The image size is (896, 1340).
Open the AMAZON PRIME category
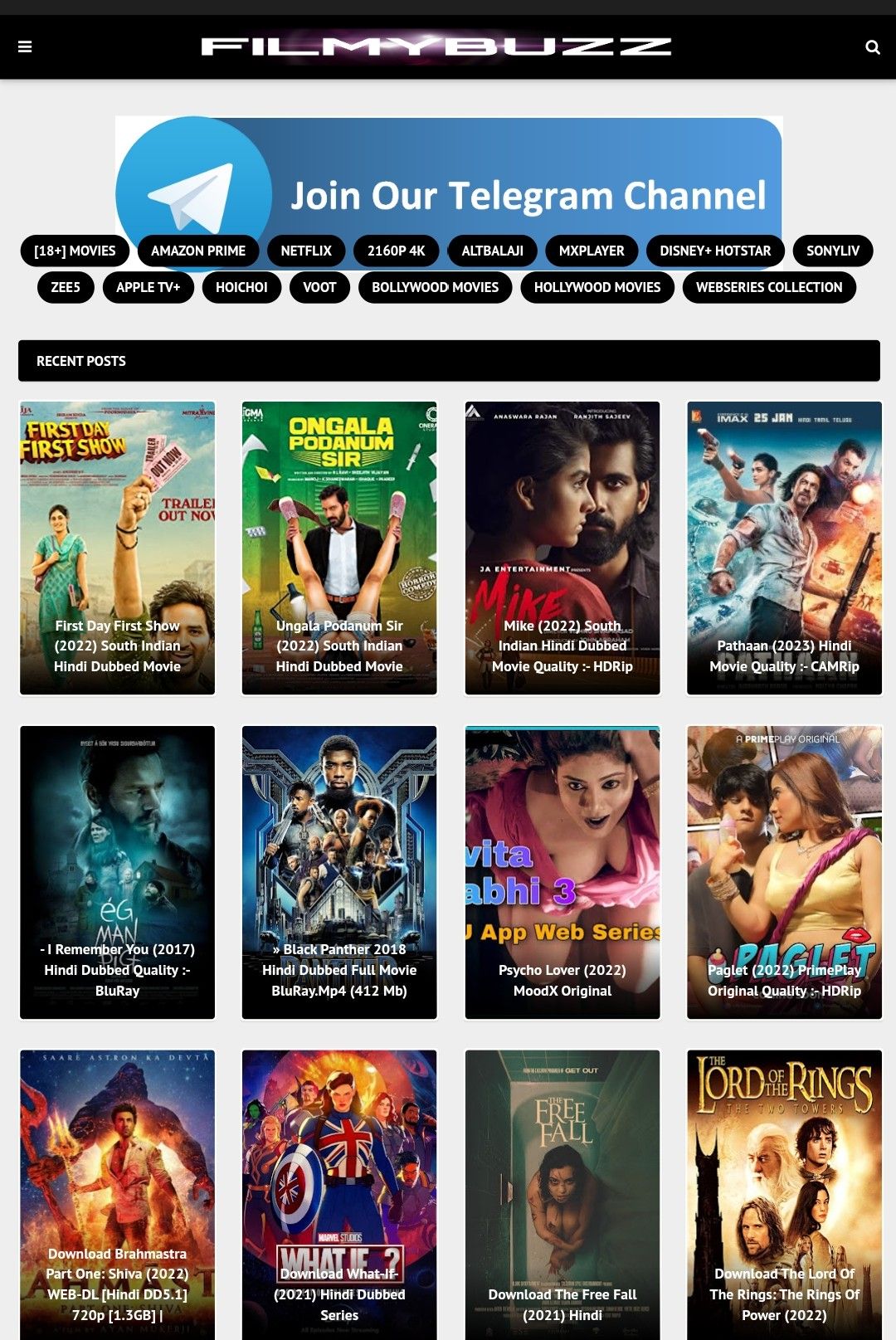click(197, 251)
